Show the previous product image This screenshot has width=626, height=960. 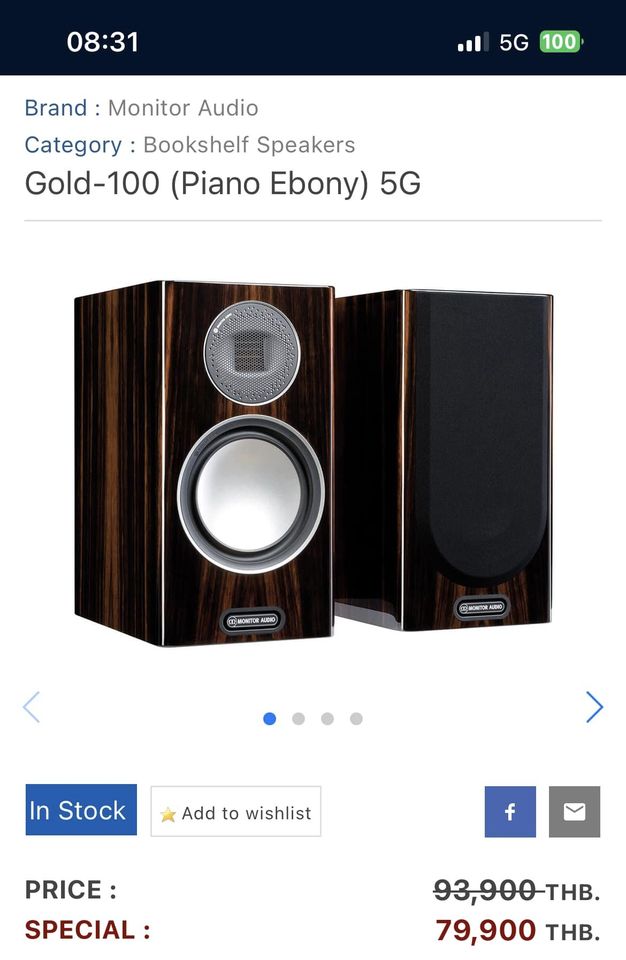[32, 707]
